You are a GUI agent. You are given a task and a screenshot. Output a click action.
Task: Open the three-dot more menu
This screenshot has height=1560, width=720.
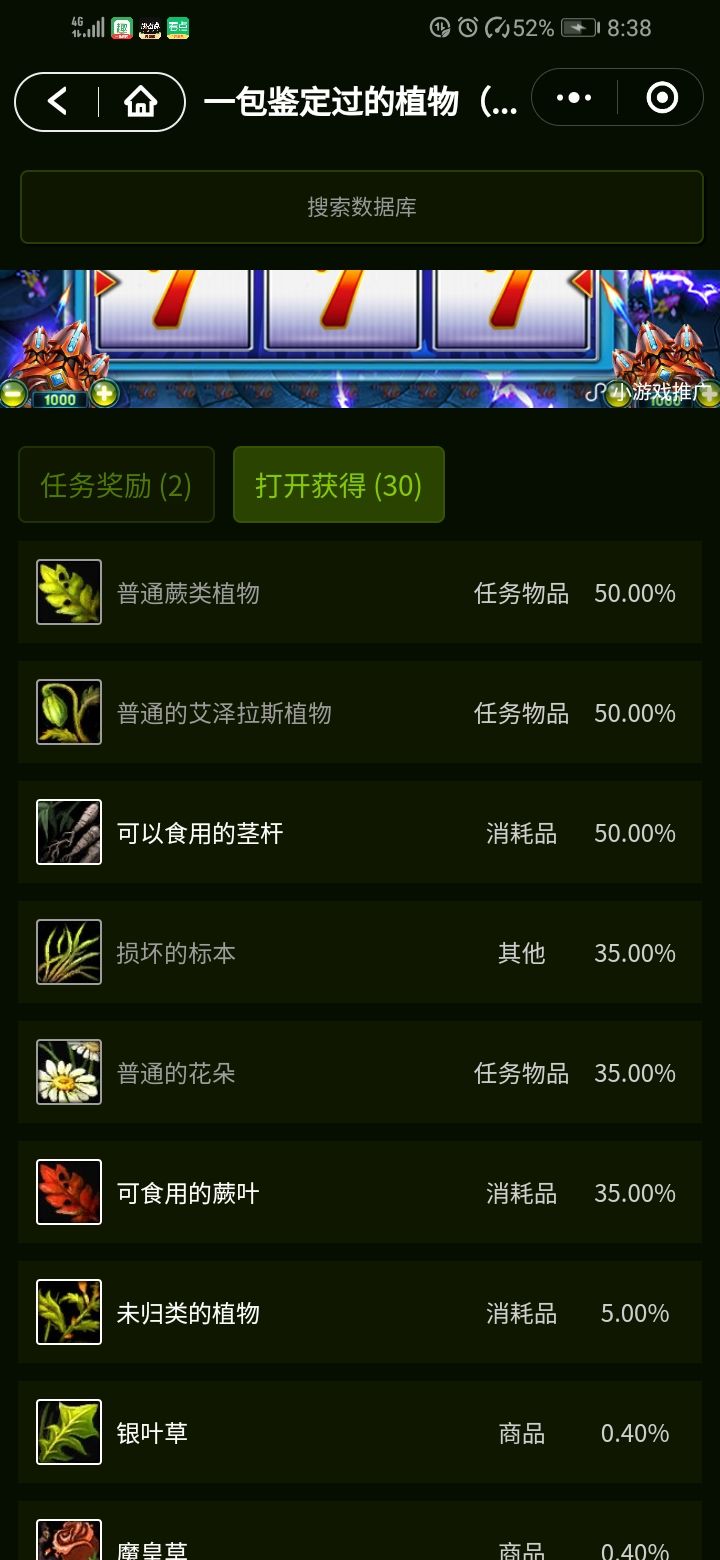[x=574, y=98]
